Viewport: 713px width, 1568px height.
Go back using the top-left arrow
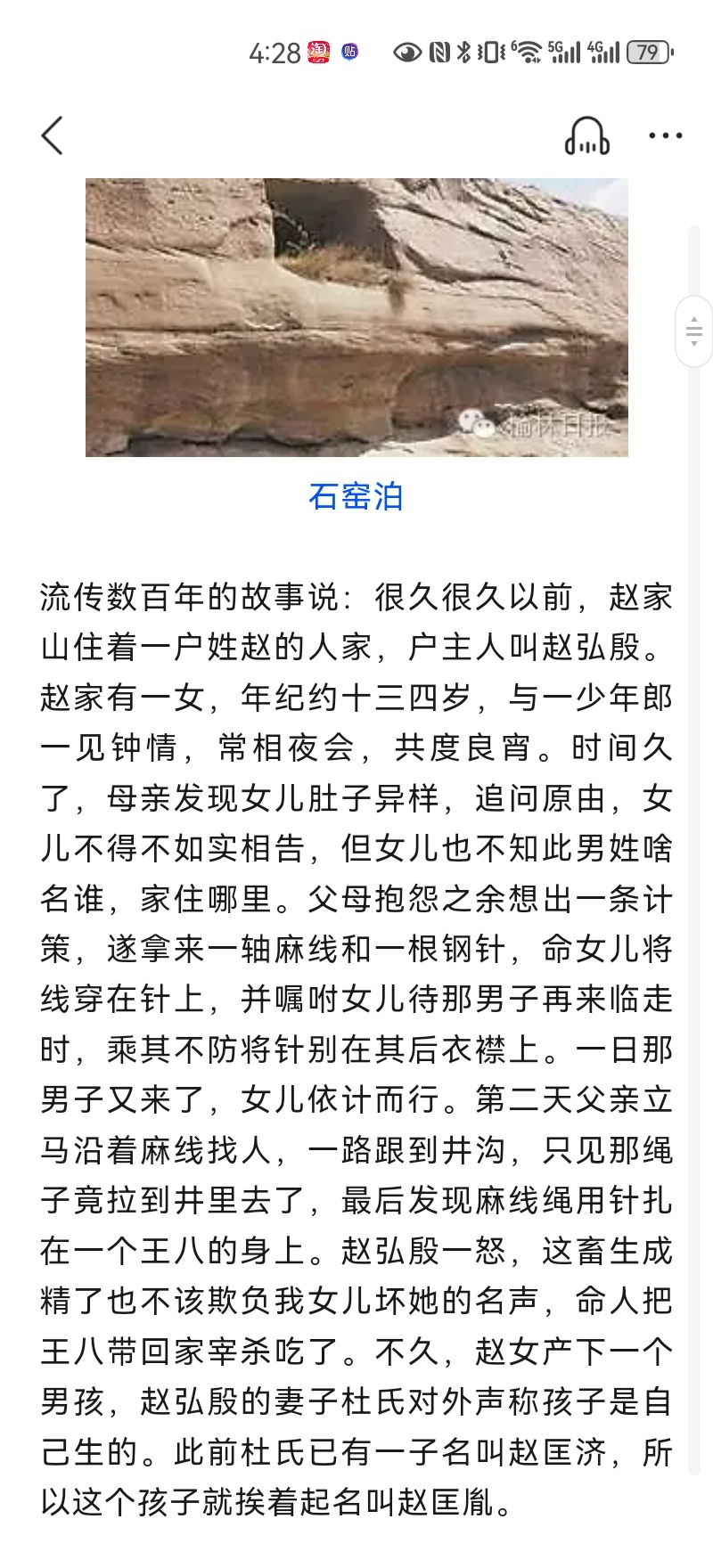click(53, 135)
